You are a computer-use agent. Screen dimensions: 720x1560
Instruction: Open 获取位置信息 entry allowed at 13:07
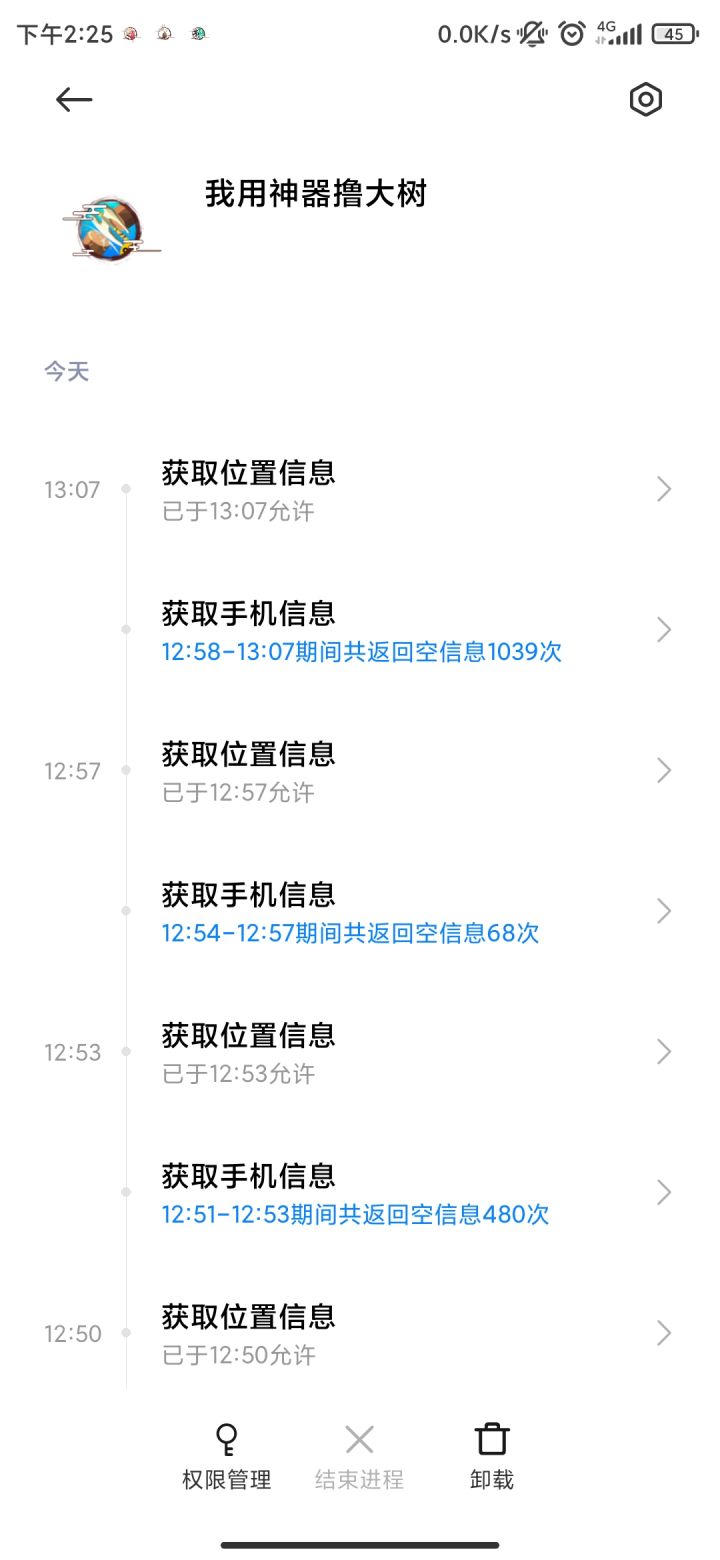click(x=400, y=489)
